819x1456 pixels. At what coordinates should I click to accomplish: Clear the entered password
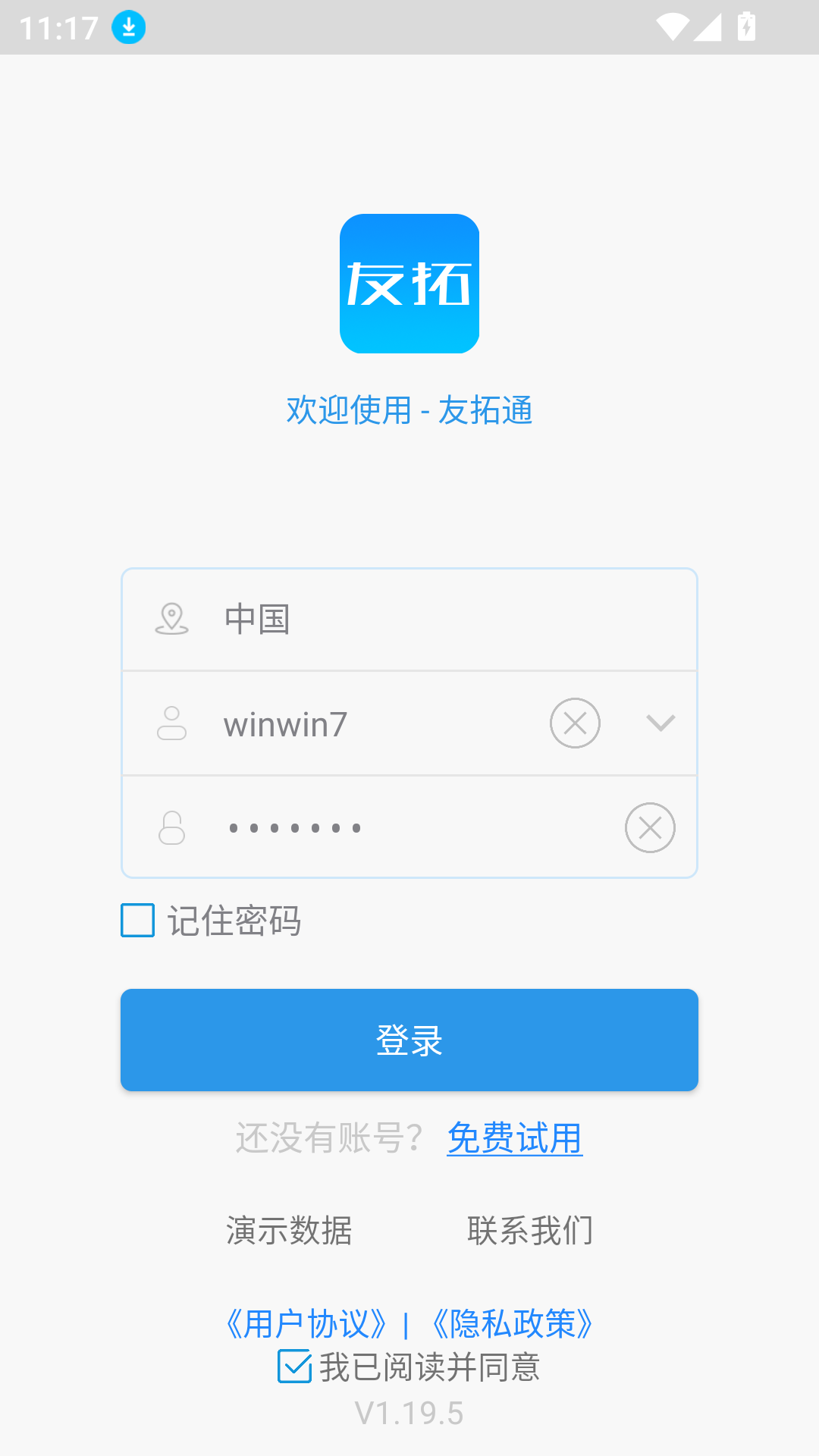(650, 827)
